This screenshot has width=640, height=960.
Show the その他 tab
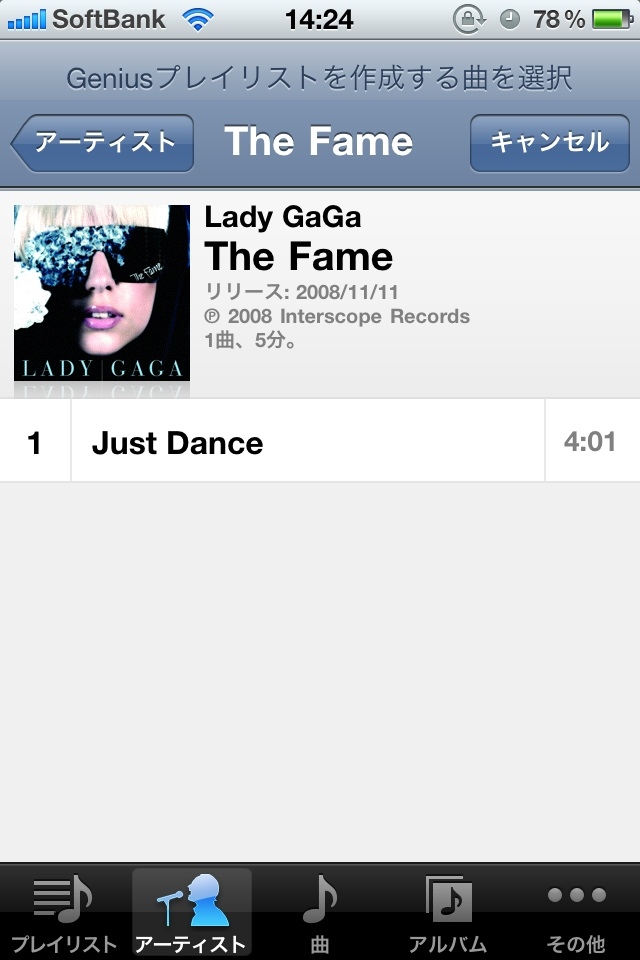576,912
